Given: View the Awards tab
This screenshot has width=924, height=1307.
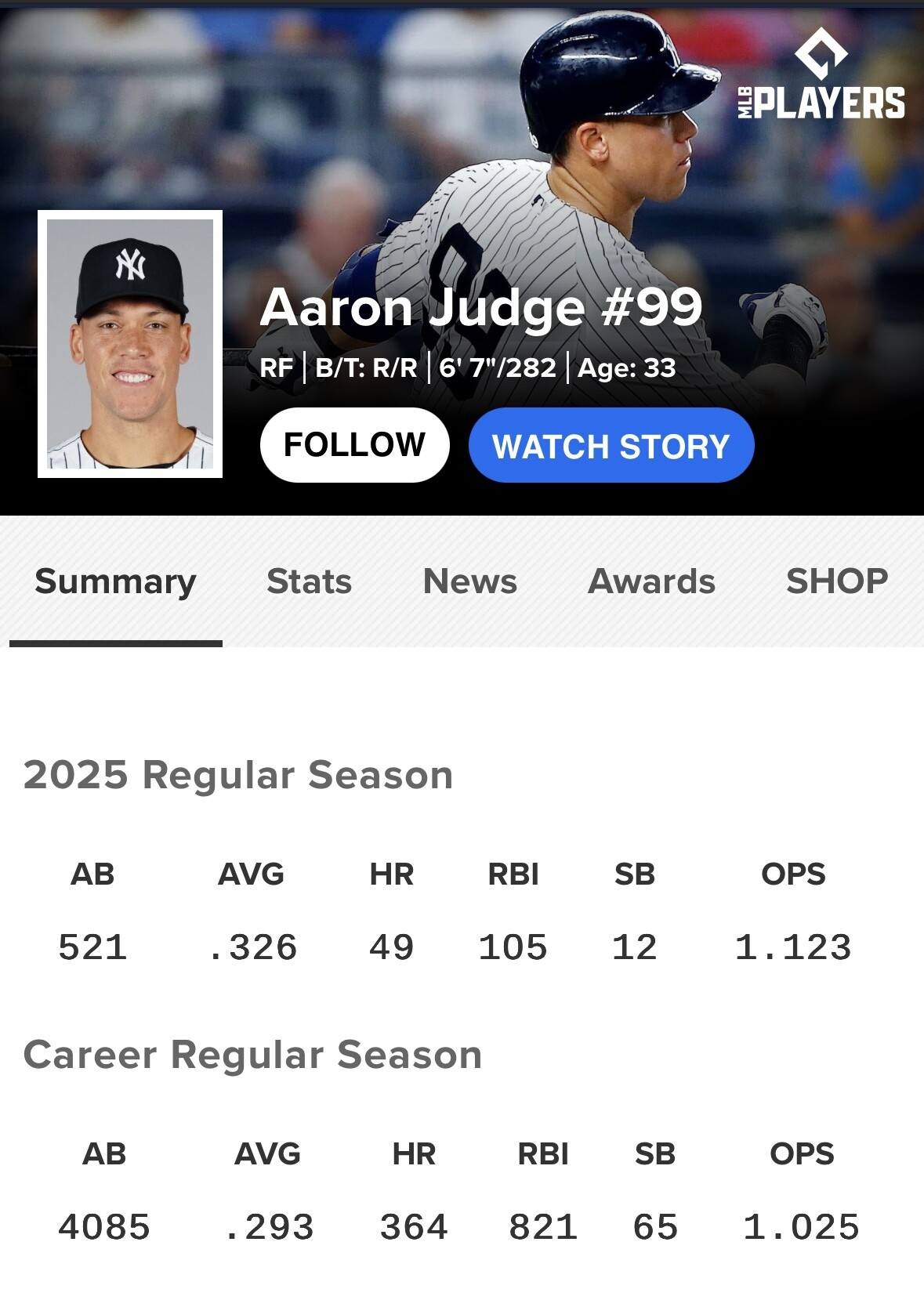Looking at the screenshot, I should (x=651, y=581).
